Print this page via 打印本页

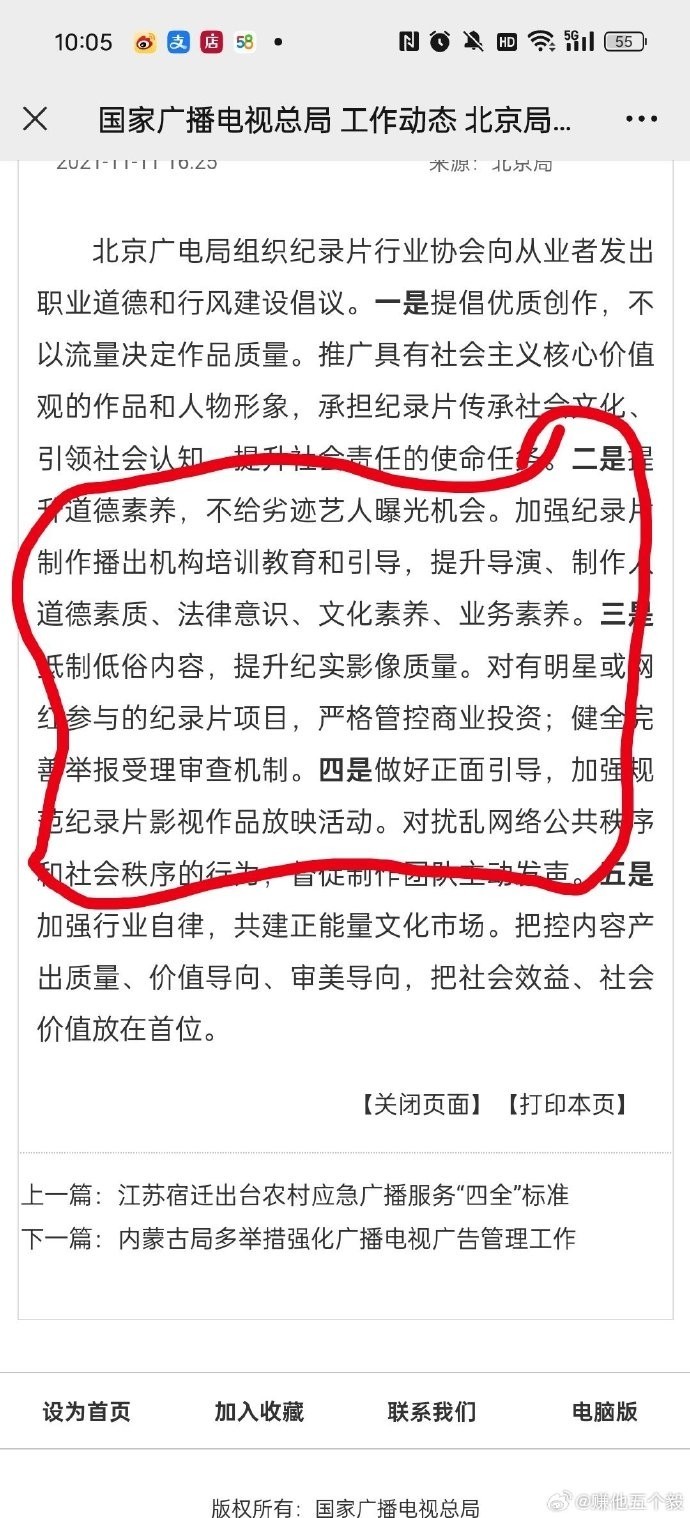[x=566, y=1104]
